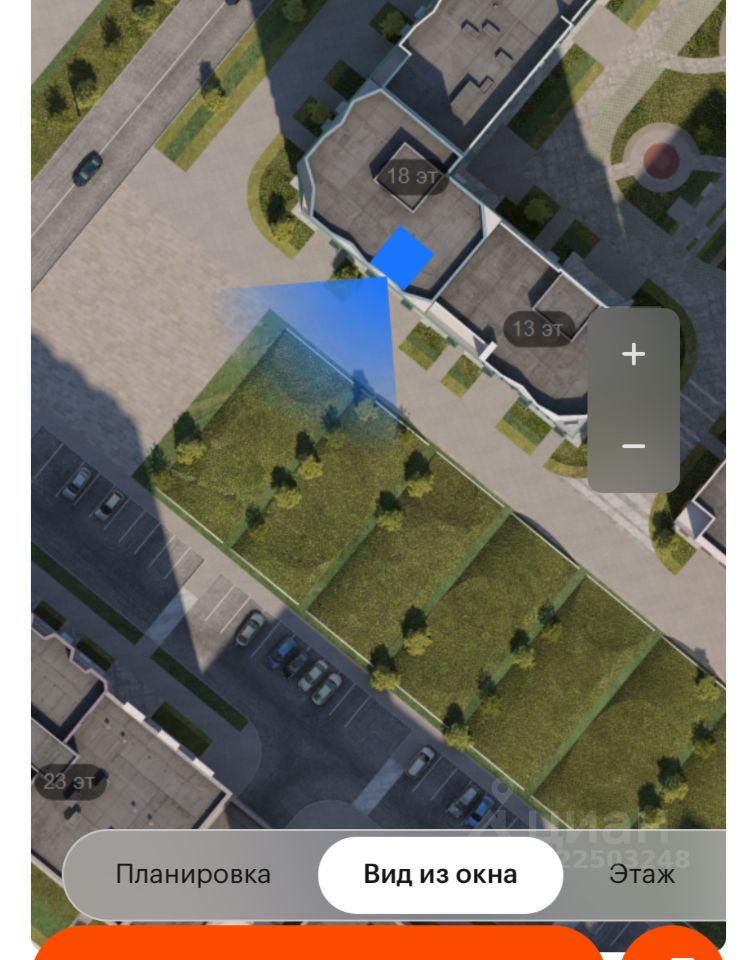
Task: Switch to the Планировка tab
Action: pyautogui.click(x=193, y=874)
